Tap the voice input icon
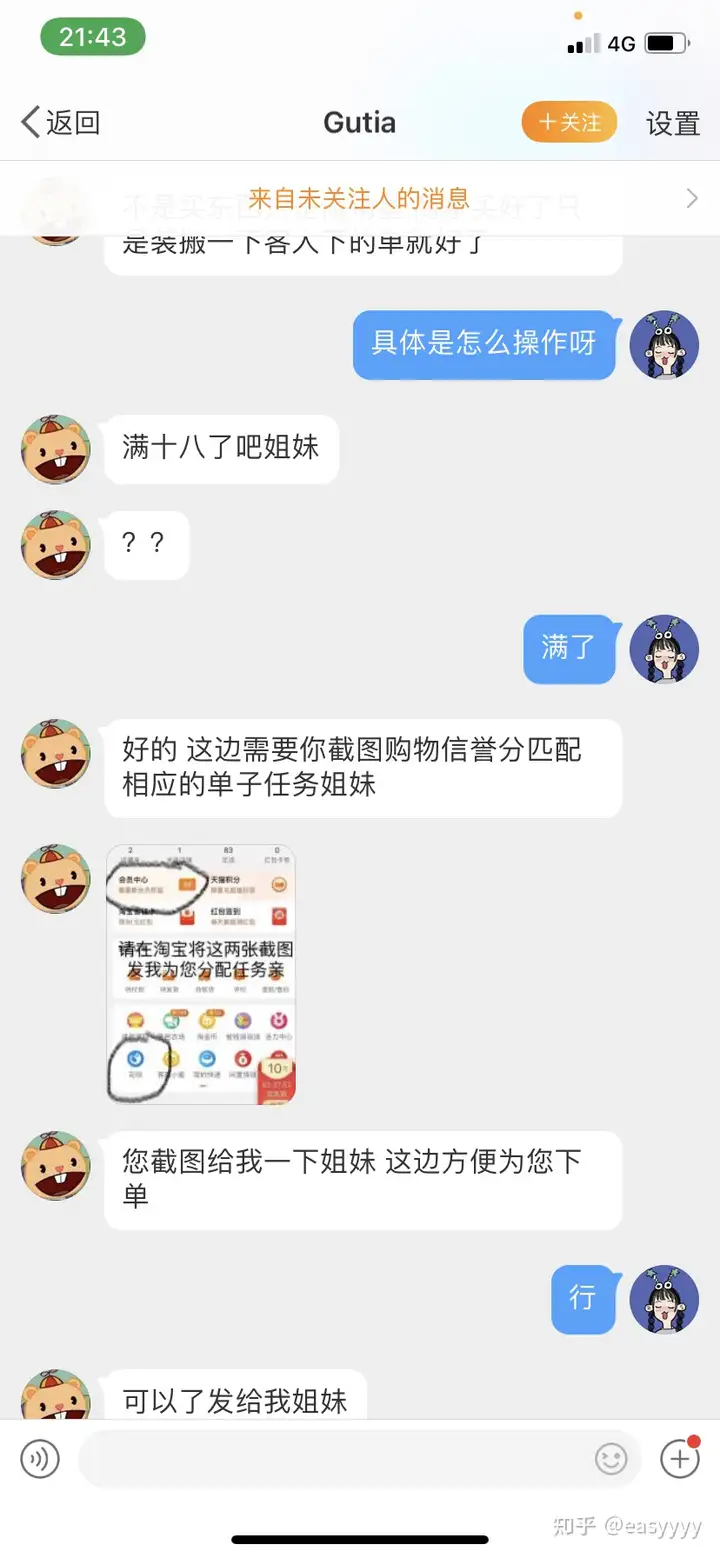 point(40,1459)
